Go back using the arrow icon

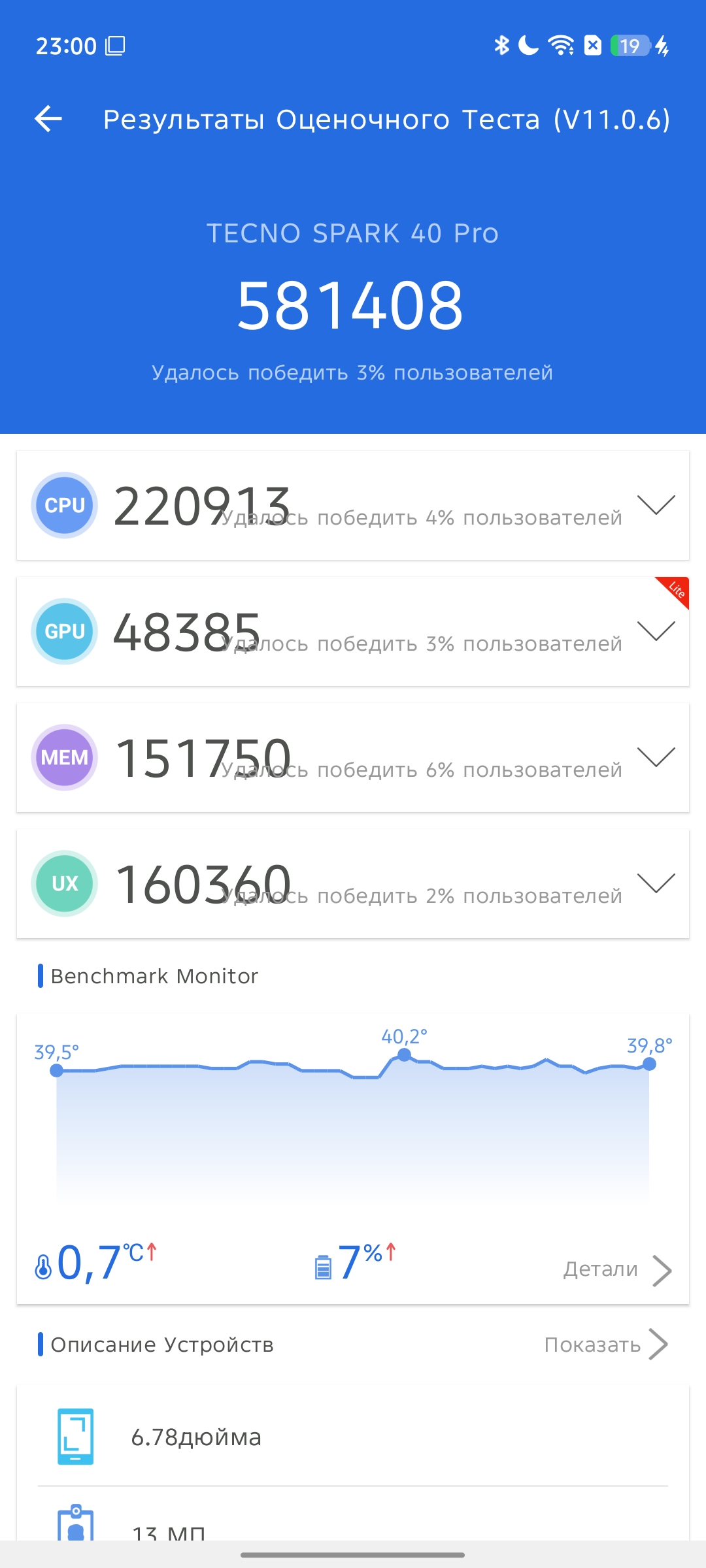click(48, 119)
